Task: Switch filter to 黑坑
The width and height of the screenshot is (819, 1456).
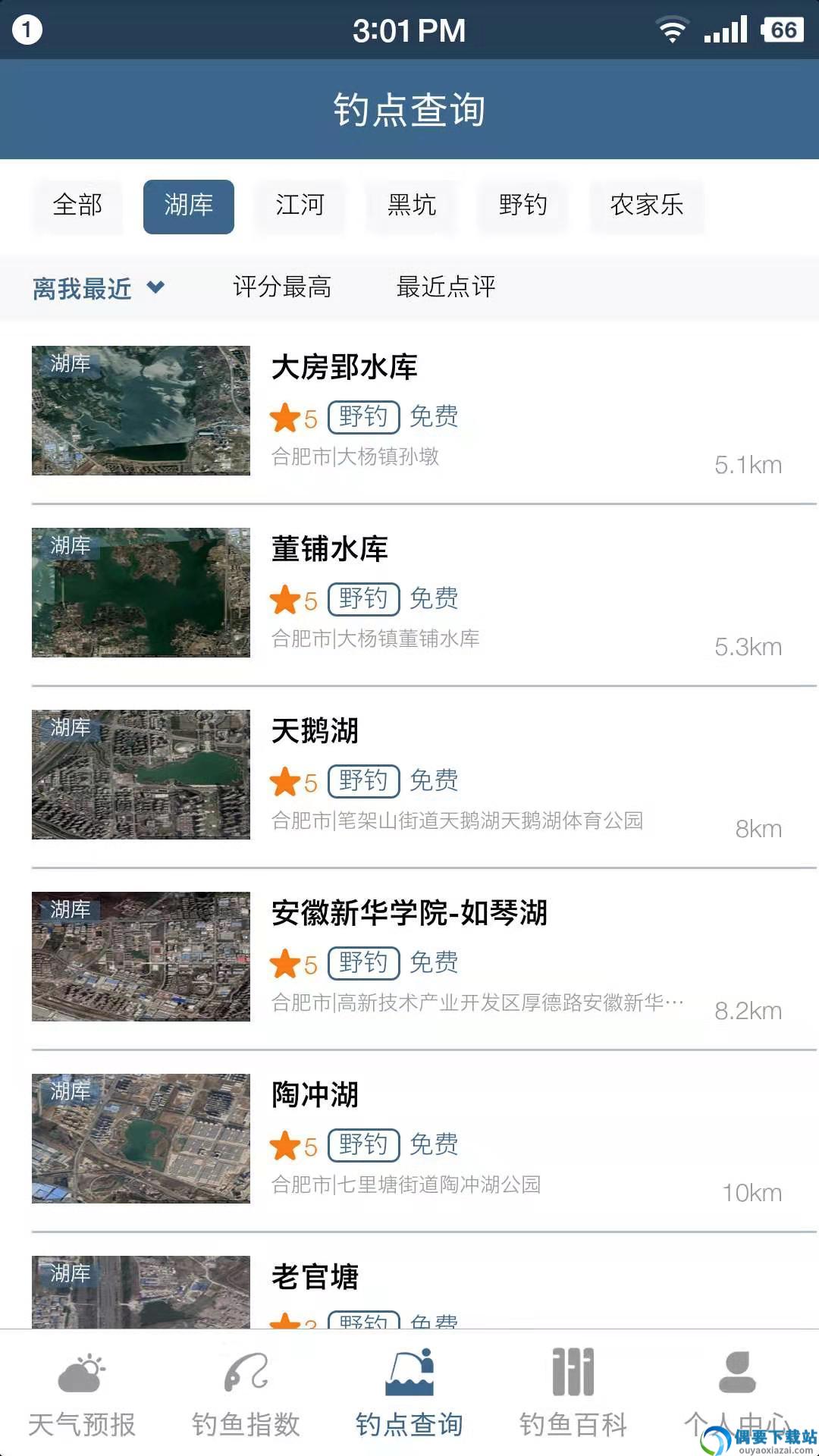Action: (411, 206)
